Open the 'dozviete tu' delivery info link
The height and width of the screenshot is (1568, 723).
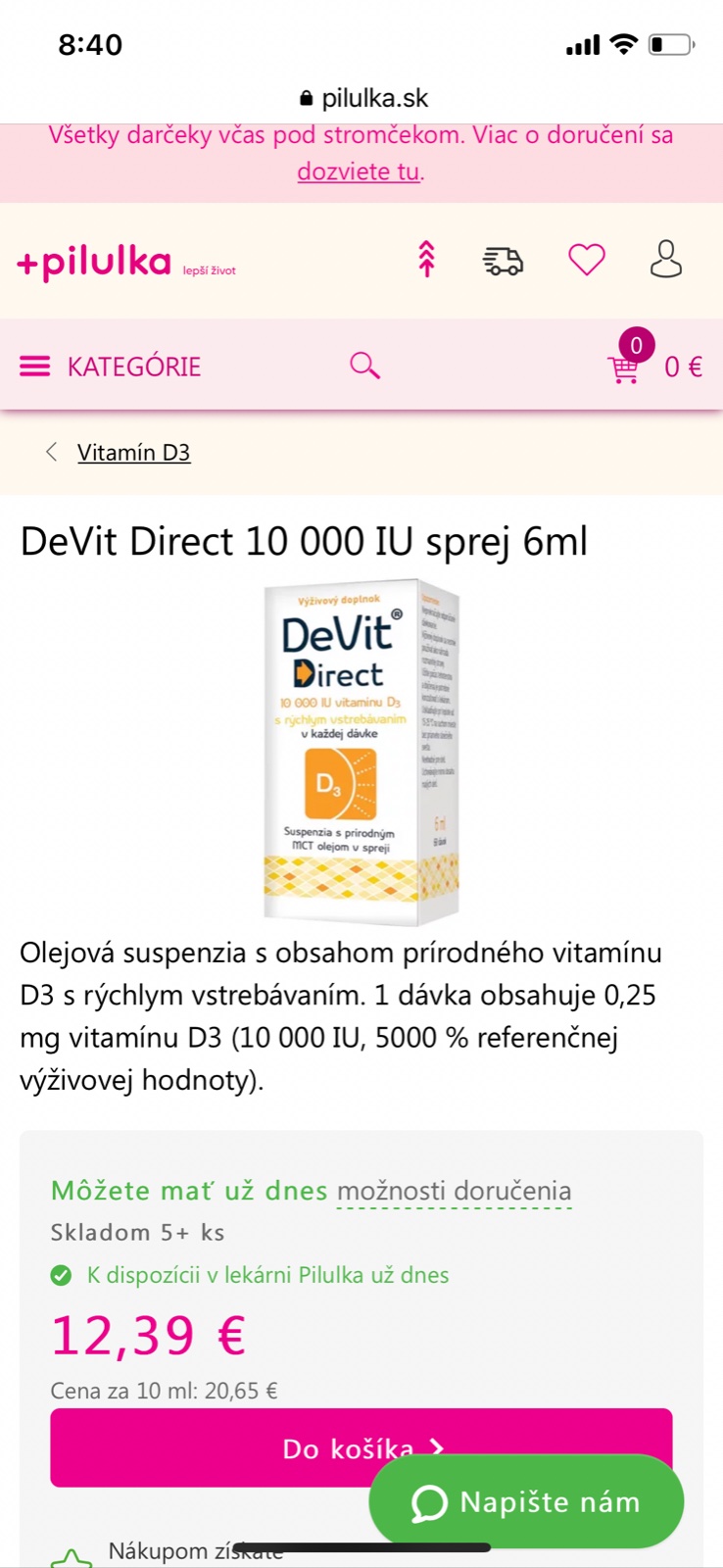click(x=359, y=171)
